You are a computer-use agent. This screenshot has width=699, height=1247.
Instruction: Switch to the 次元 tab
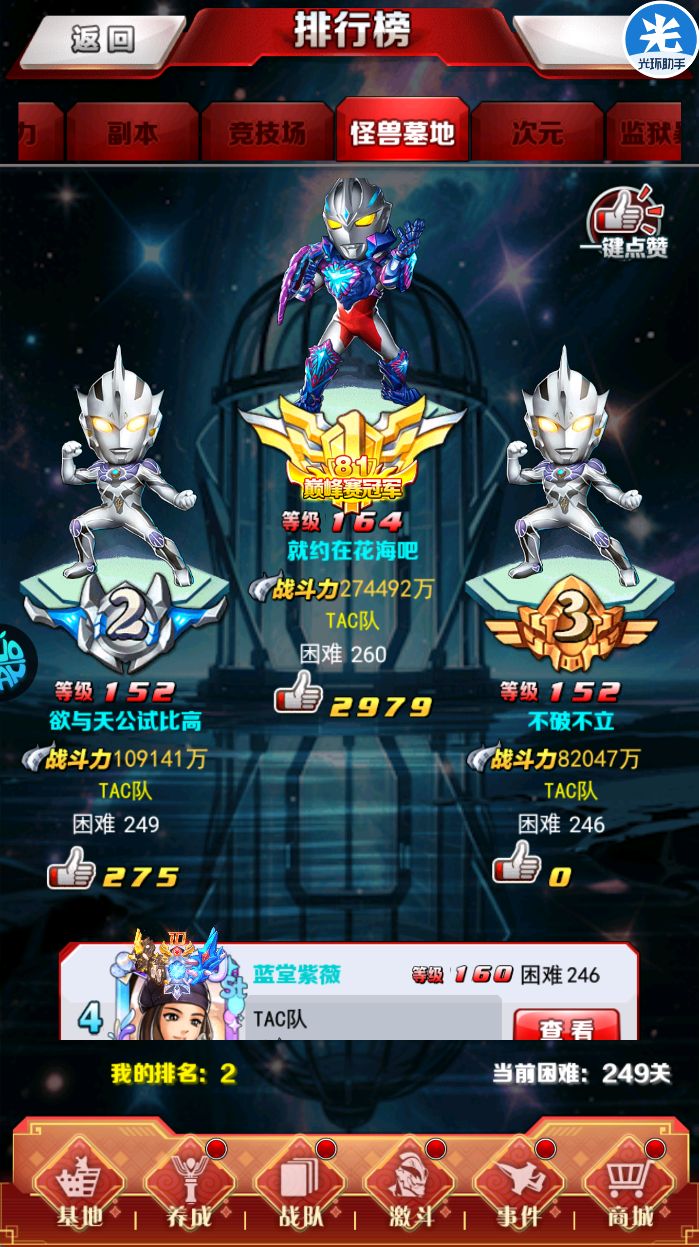(x=537, y=133)
